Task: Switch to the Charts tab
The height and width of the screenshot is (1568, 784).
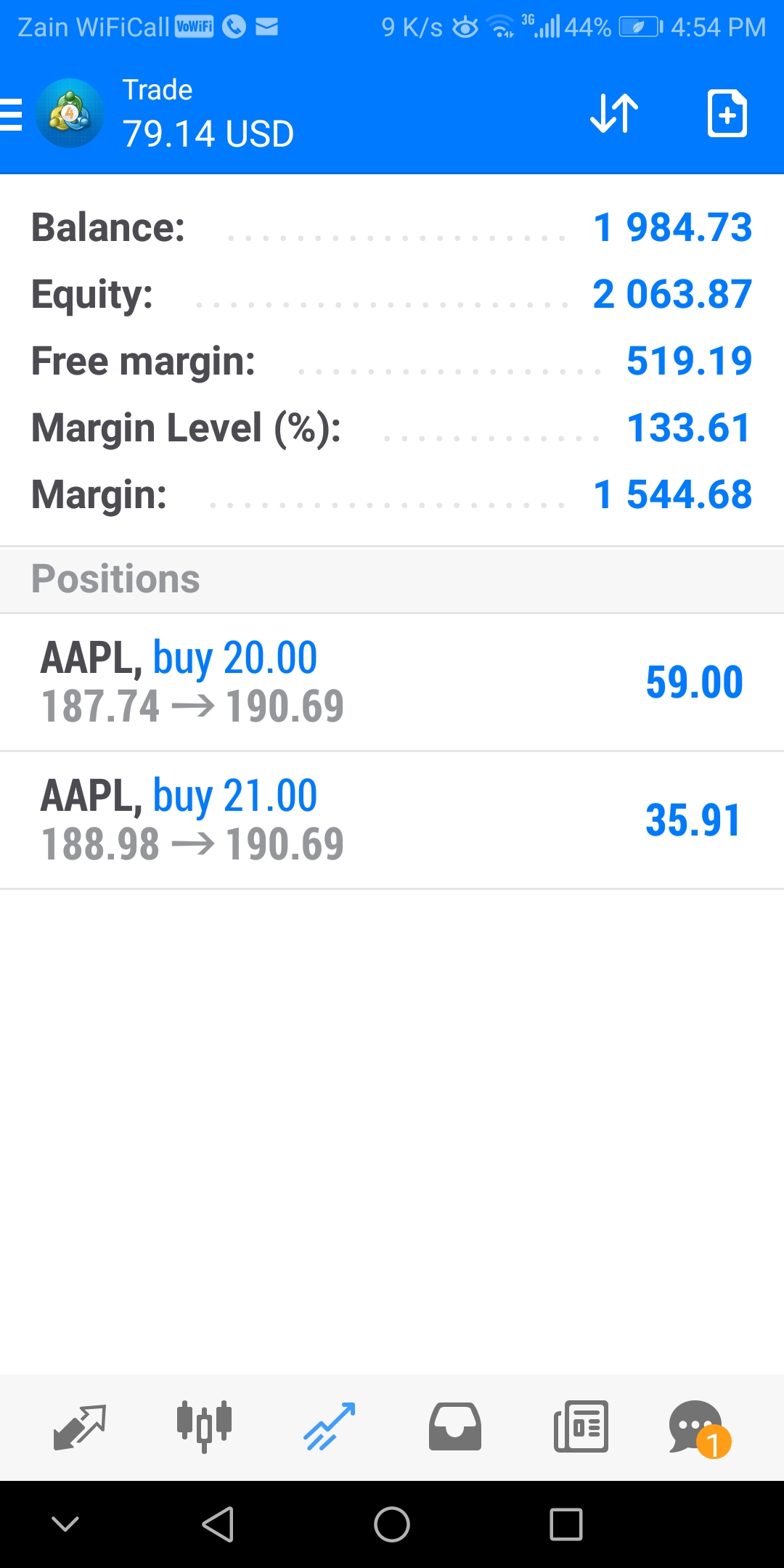Action: [x=205, y=1427]
